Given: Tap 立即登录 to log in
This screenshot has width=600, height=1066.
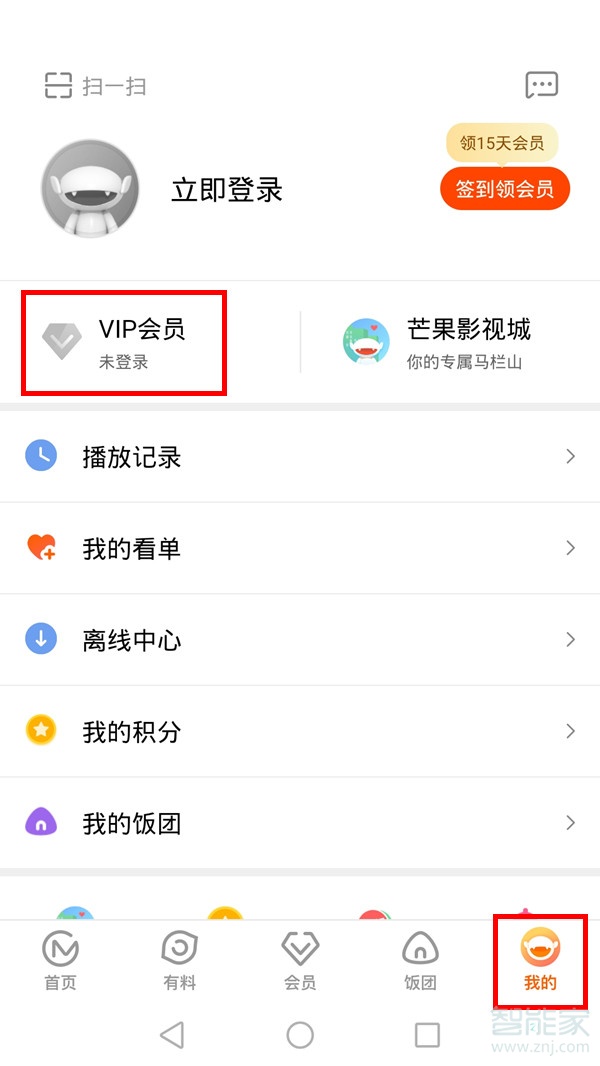Looking at the screenshot, I should click(x=227, y=190).
